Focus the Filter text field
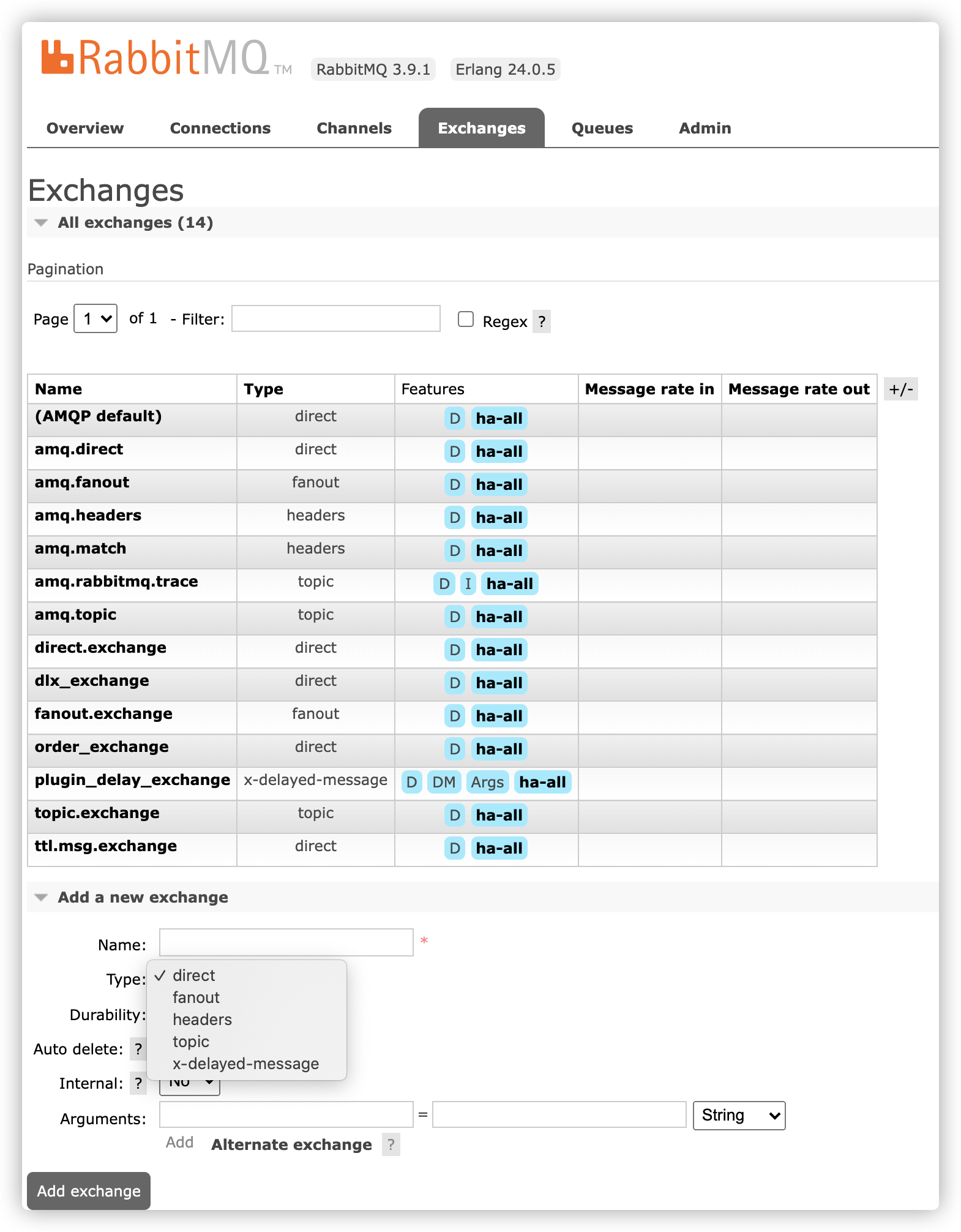This screenshot has height=1232, width=961. pyautogui.click(x=335, y=319)
